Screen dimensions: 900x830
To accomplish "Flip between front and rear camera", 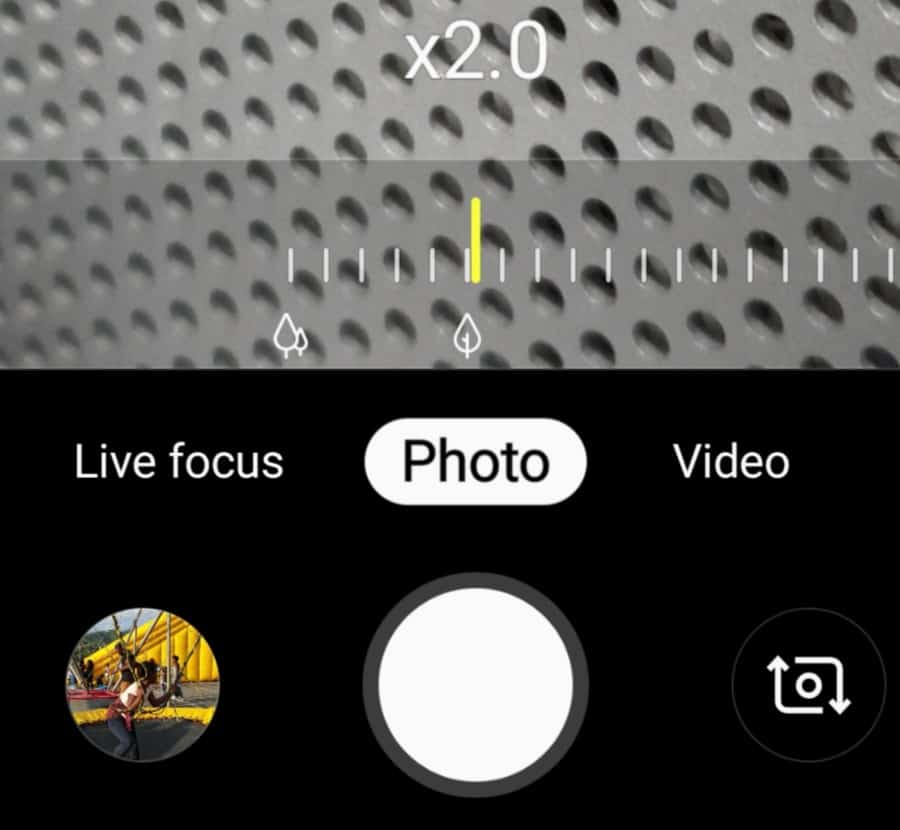I will pos(808,685).
